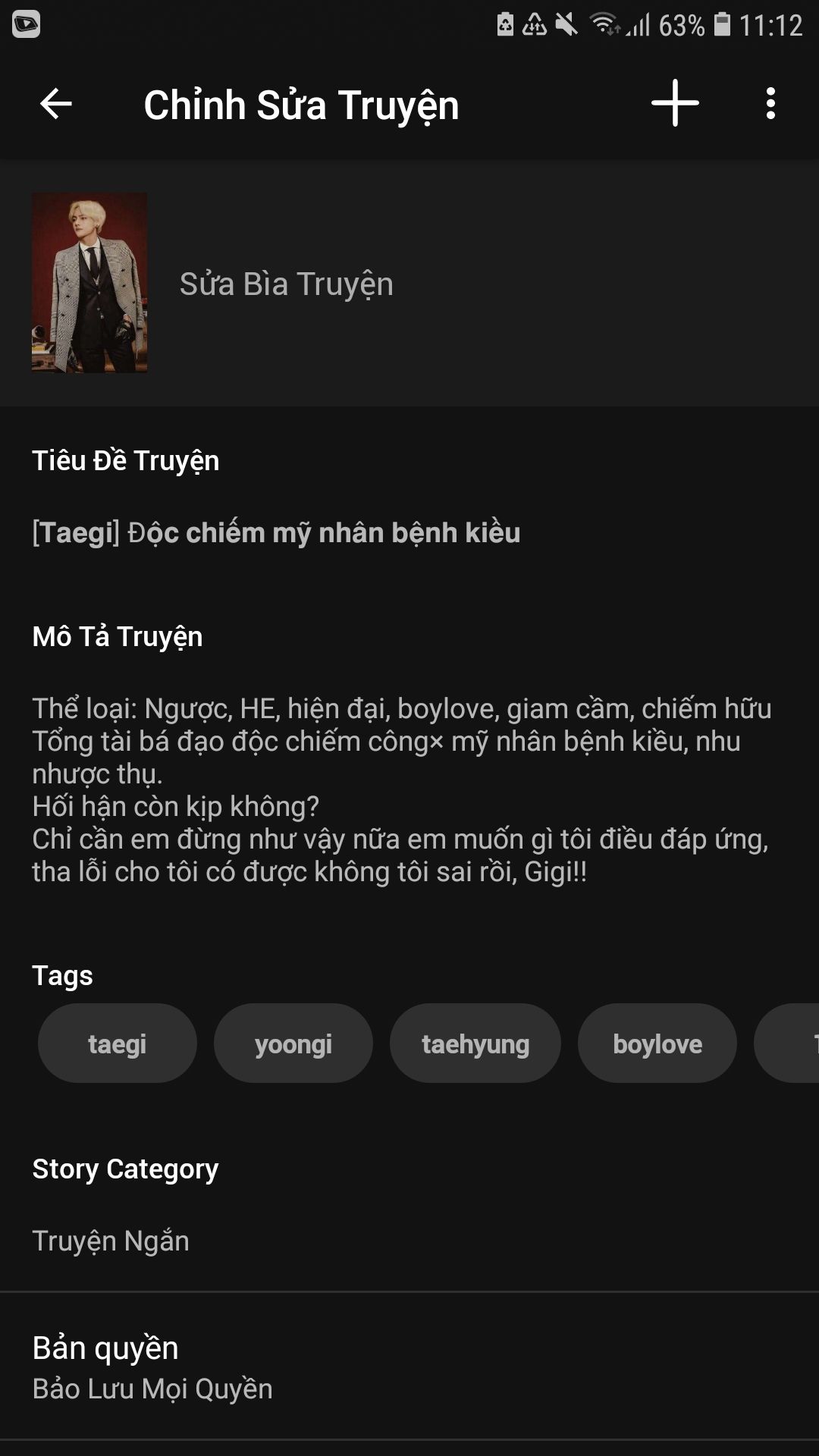Select the boylove tag chip
Viewport: 819px width, 1456px height.
657,1043
